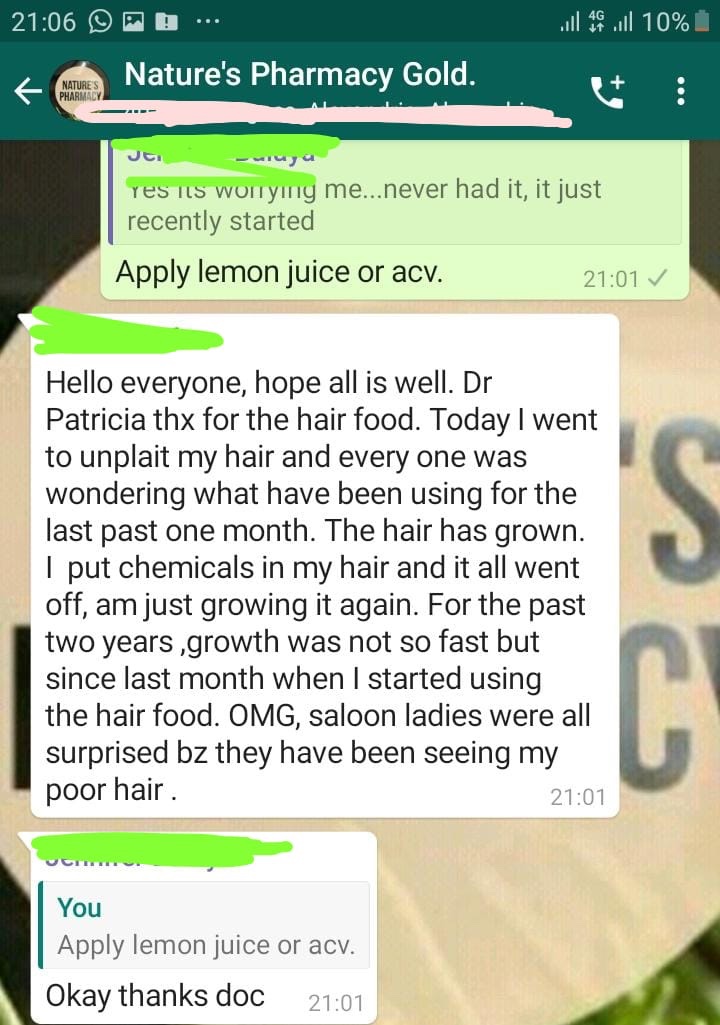The height and width of the screenshot is (1025, 720).
Task: Go back to the chats list
Action: 28,92
